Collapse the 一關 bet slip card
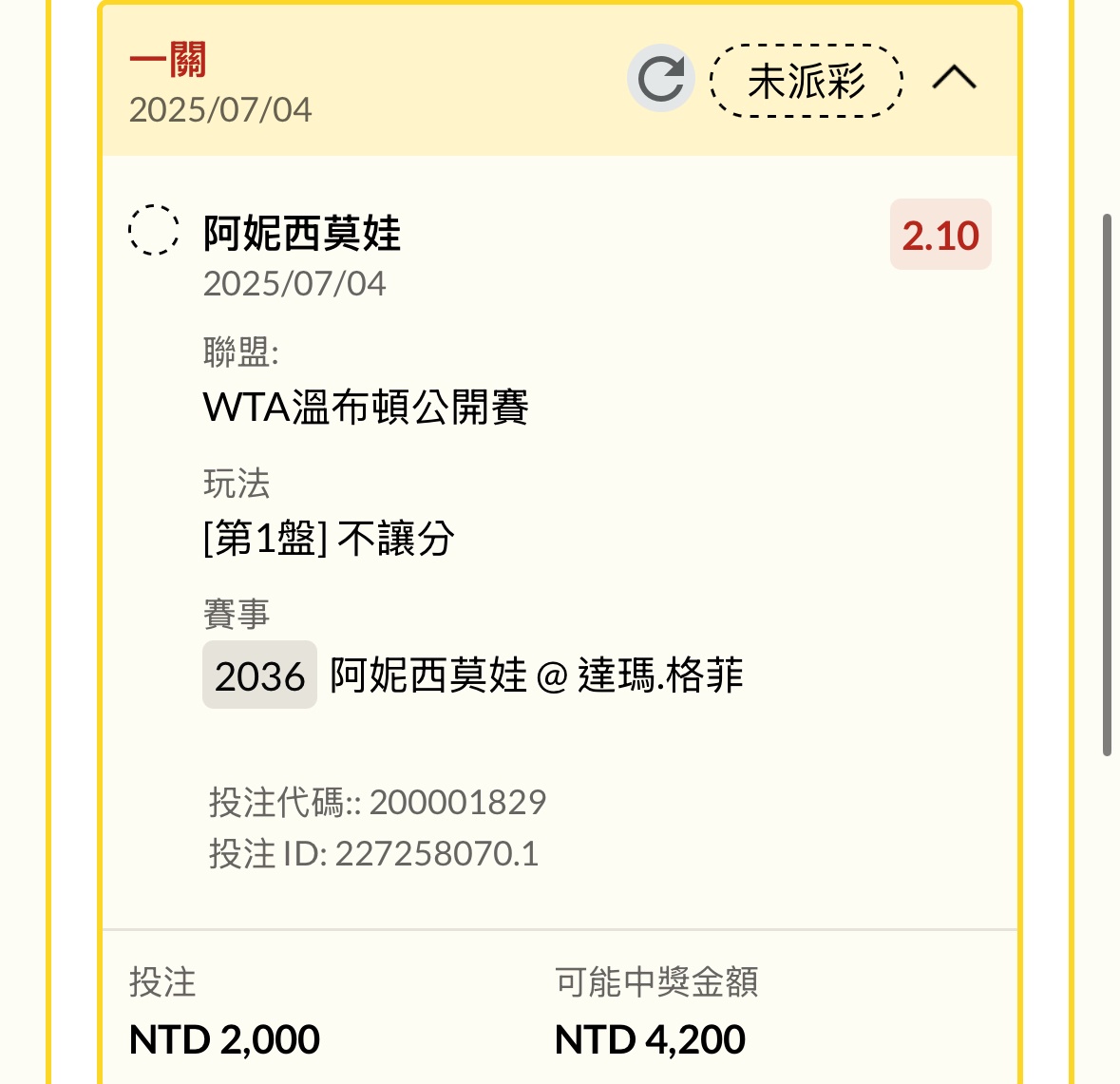Screen dimensions: 1120x1084 [x=954, y=78]
